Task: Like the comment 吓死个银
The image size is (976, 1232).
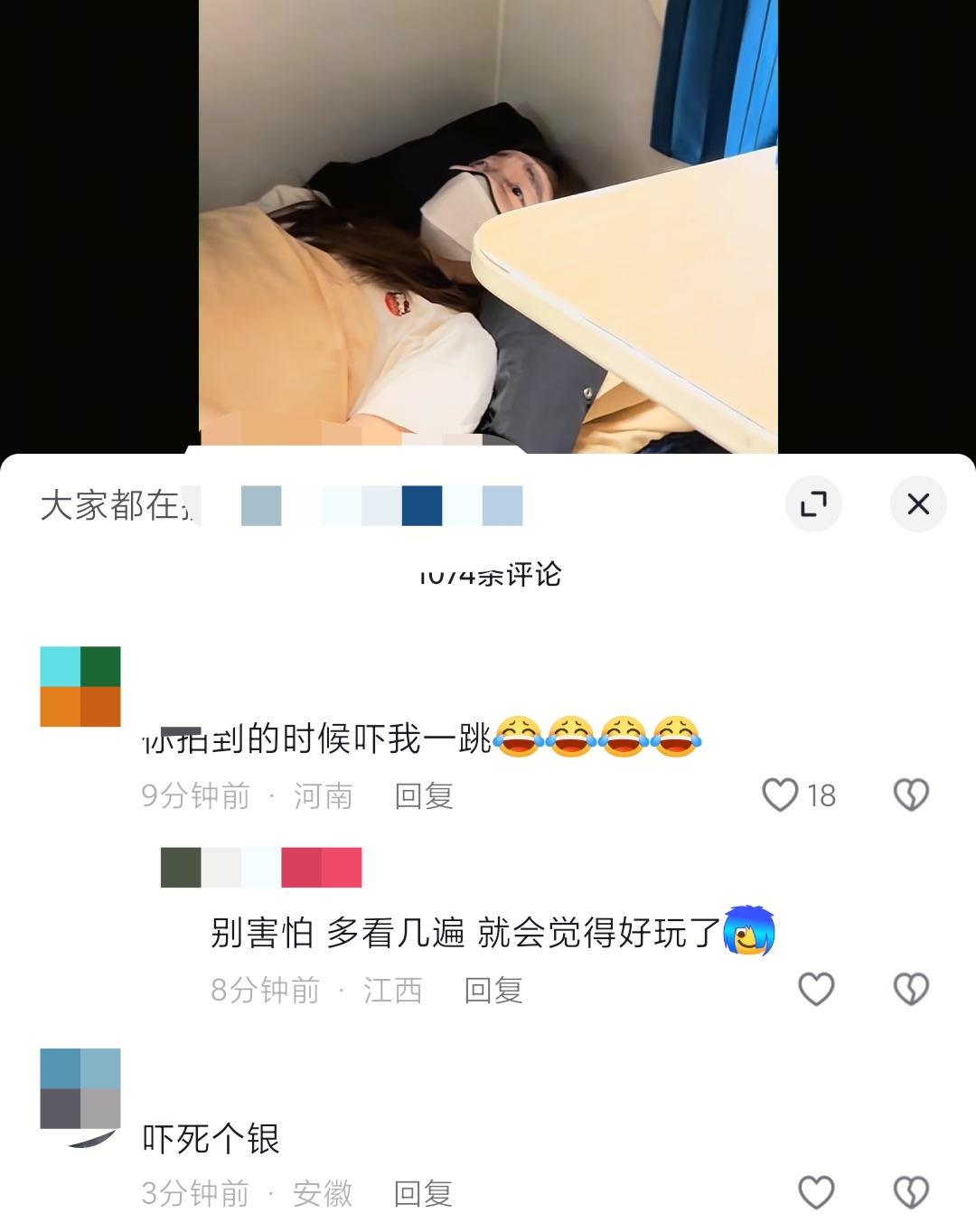Action: [816, 1192]
